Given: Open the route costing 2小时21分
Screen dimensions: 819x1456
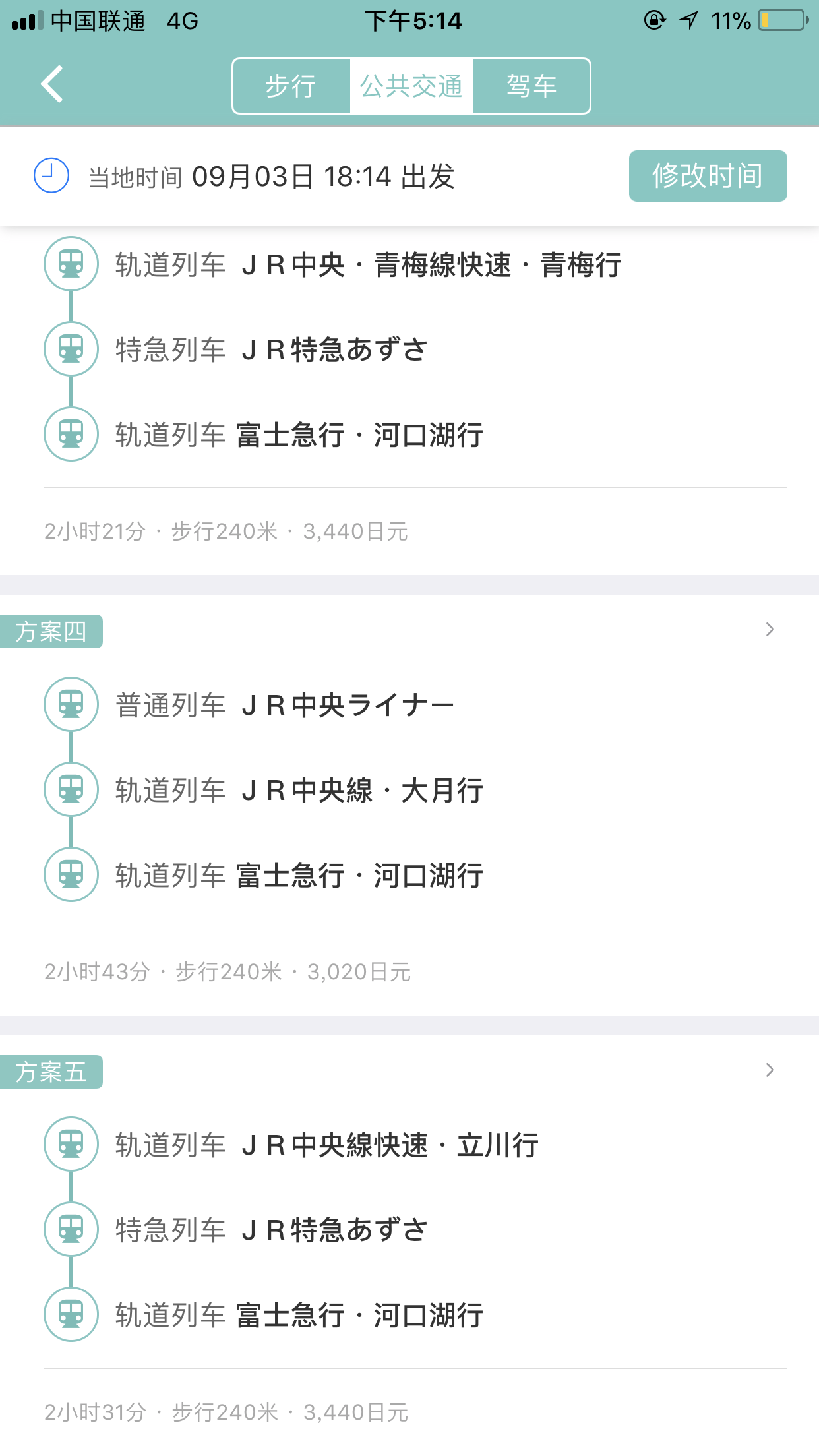Looking at the screenshot, I should click(x=409, y=396).
